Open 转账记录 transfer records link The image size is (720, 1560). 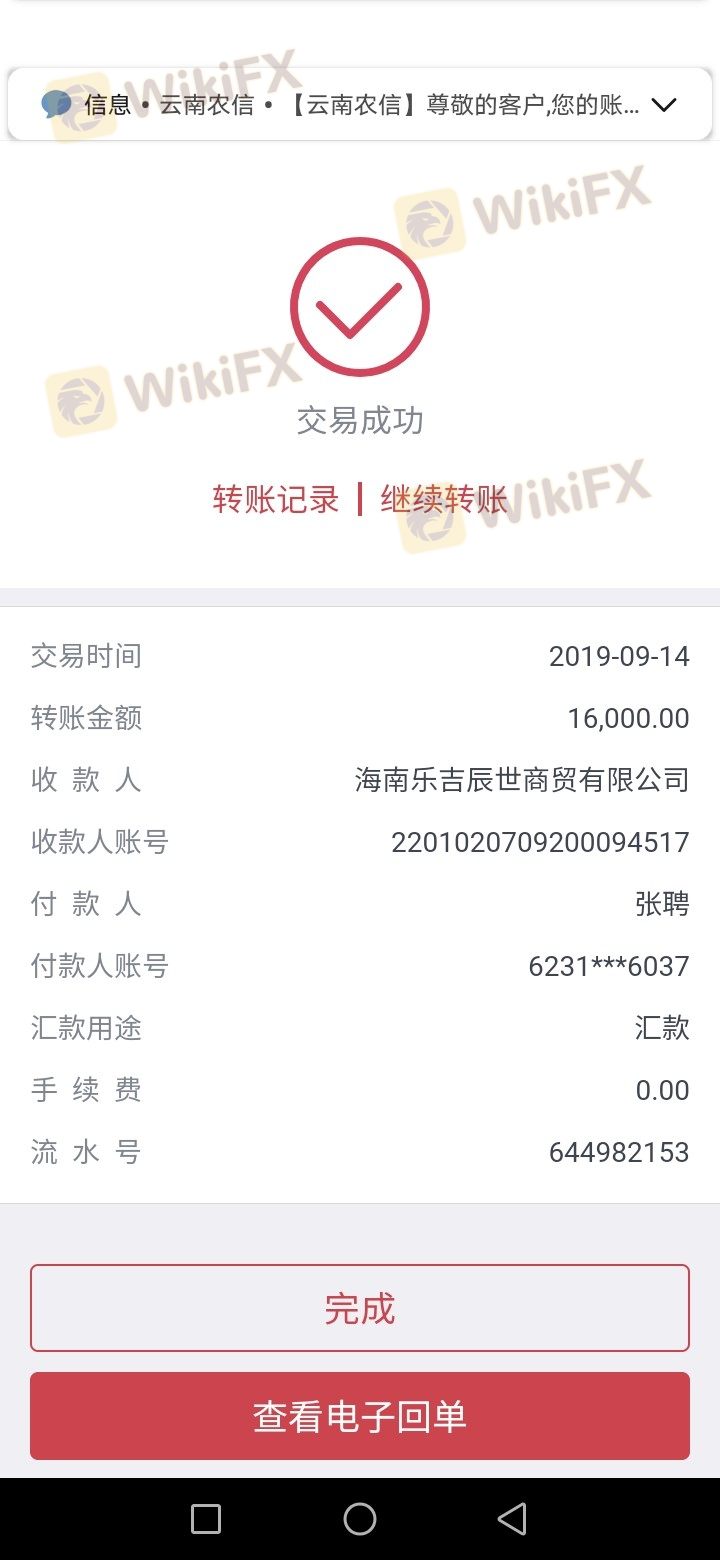click(x=276, y=499)
